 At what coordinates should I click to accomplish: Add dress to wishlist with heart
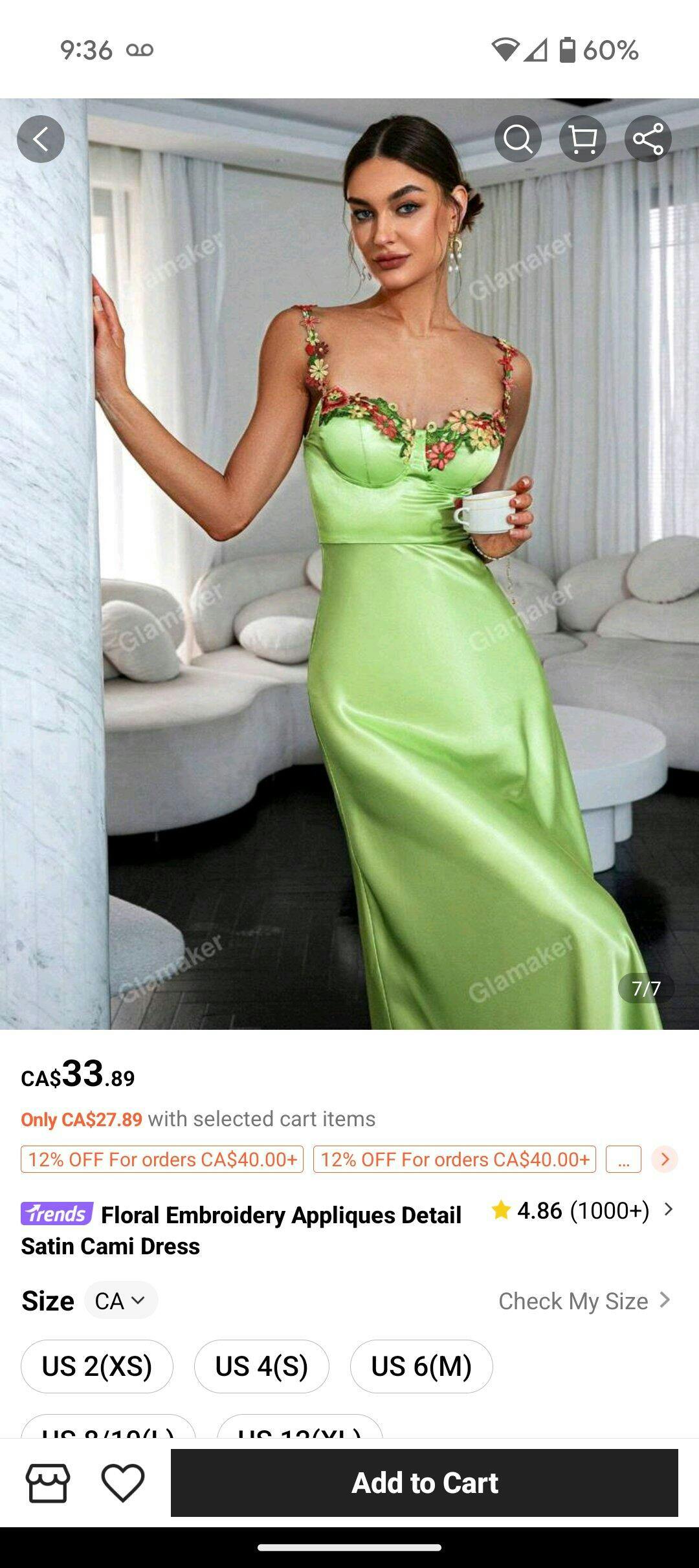point(123,1483)
